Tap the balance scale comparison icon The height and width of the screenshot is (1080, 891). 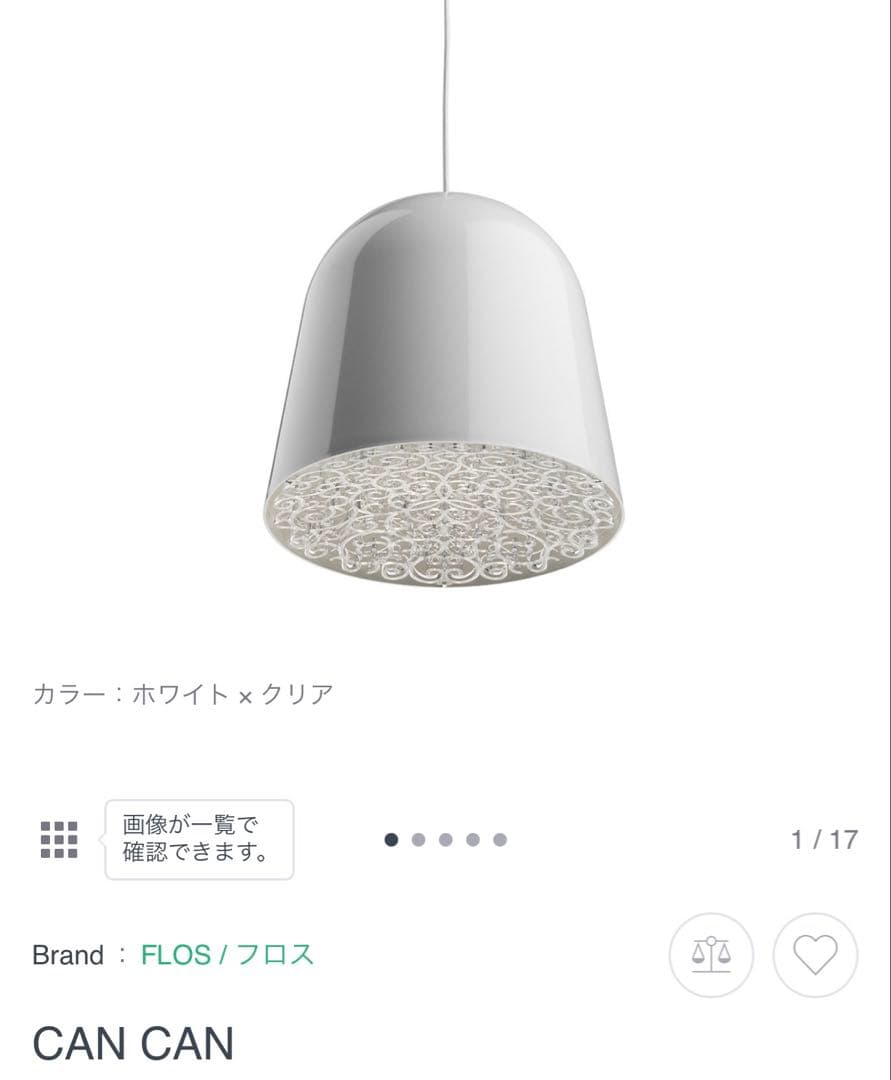(x=711, y=956)
